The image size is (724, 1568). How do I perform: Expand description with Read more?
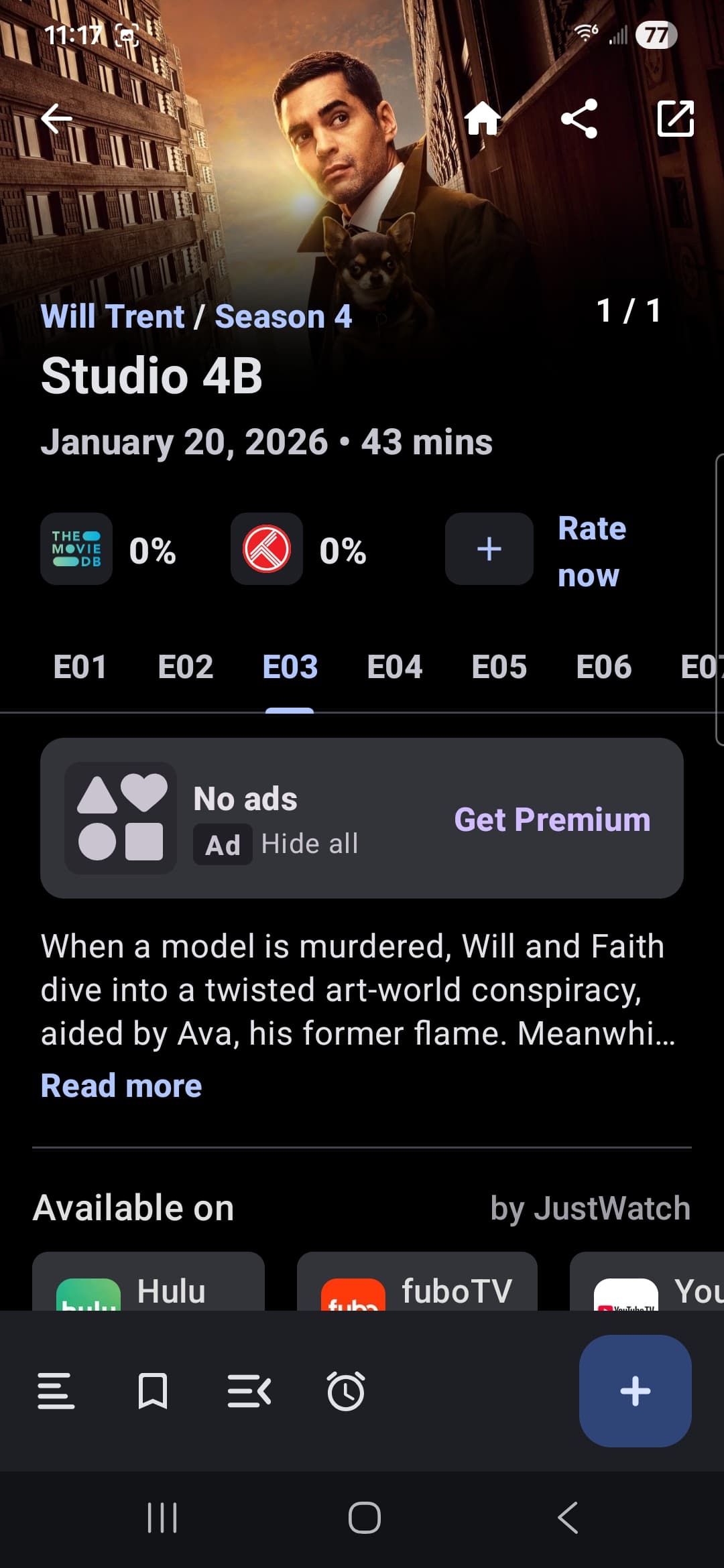coord(121,1086)
